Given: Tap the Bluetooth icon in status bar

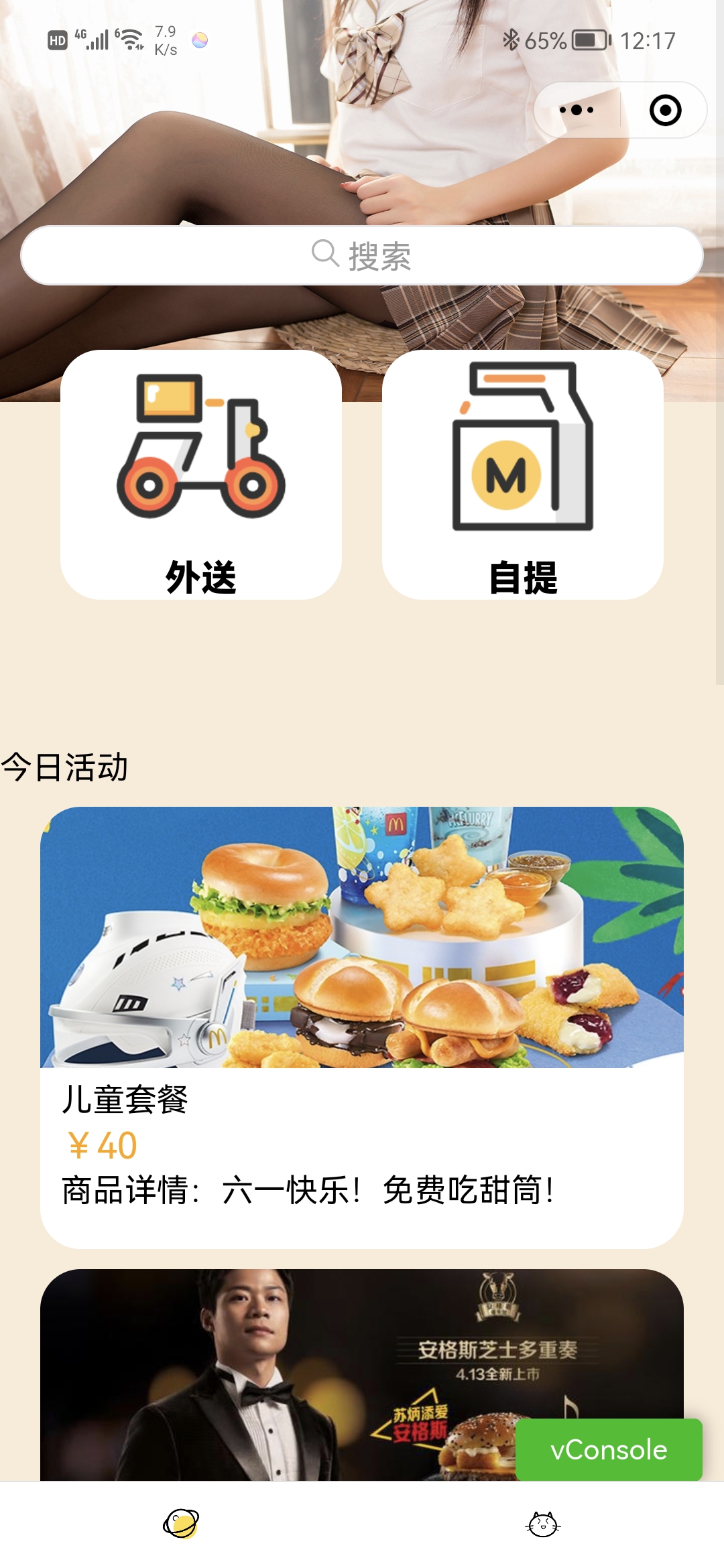Looking at the screenshot, I should (511, 40).
